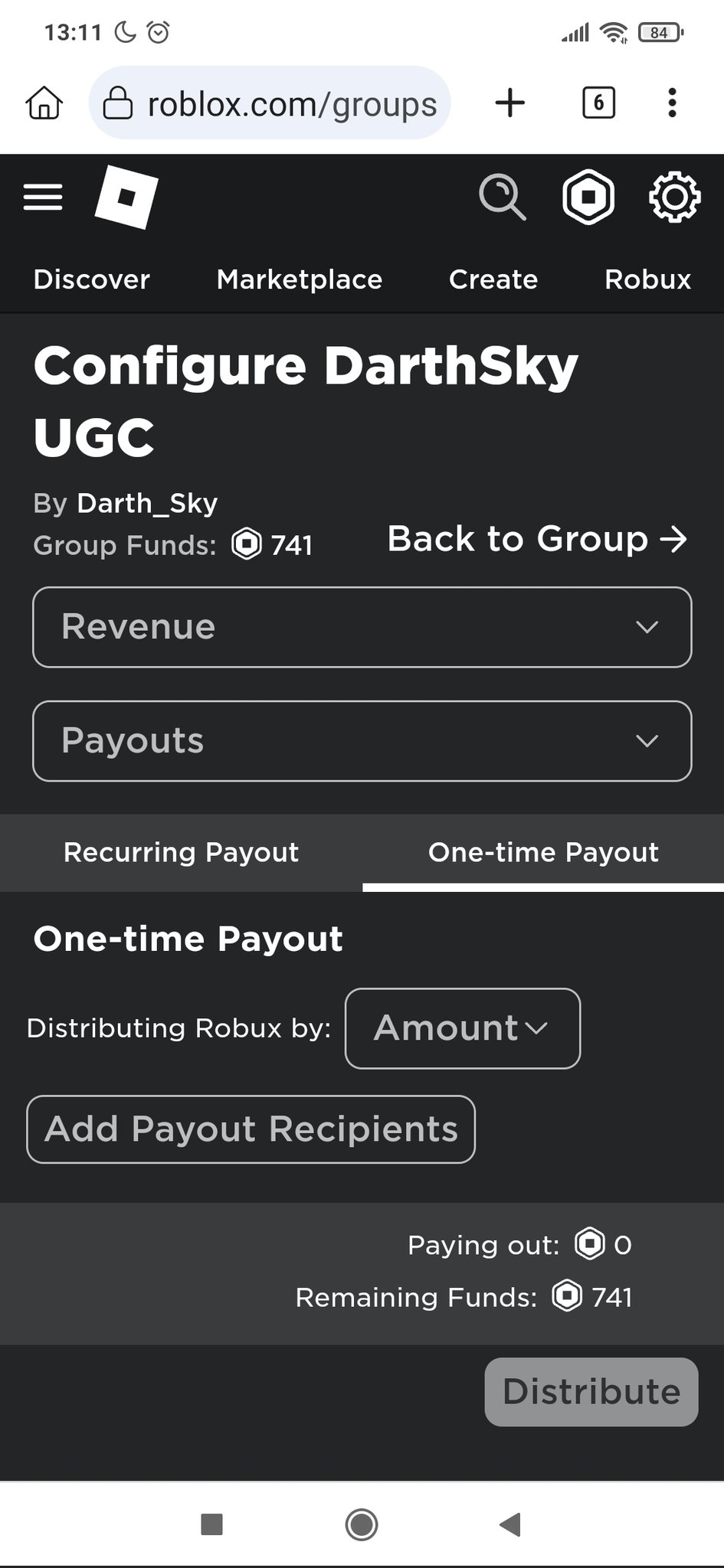Open the Create section

(493, 279)
